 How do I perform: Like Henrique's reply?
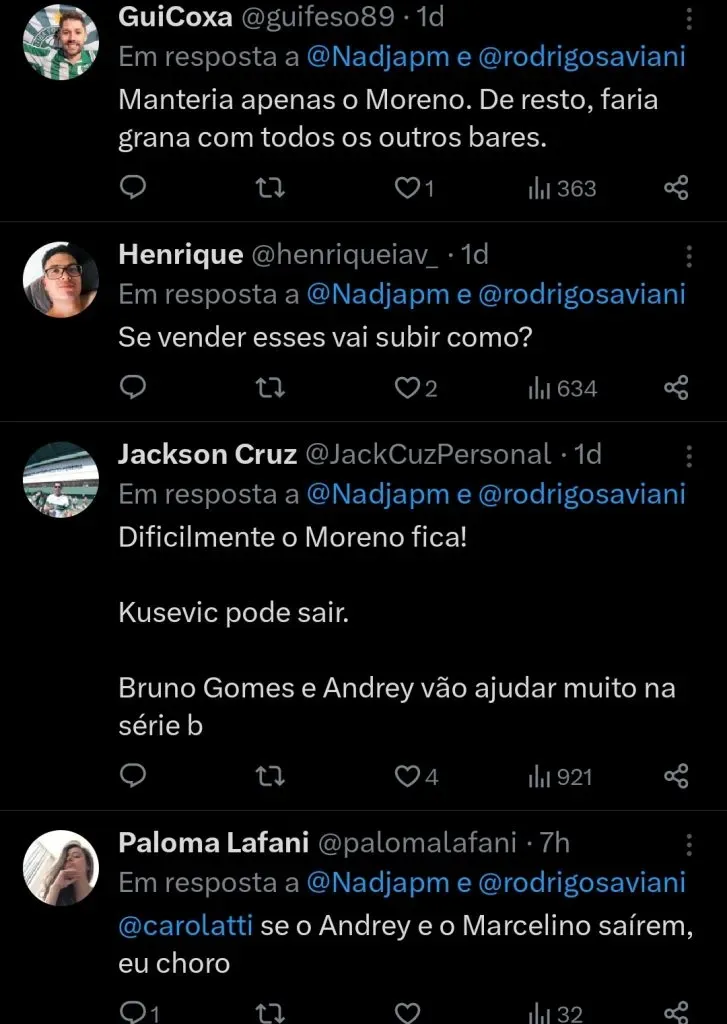407,387
